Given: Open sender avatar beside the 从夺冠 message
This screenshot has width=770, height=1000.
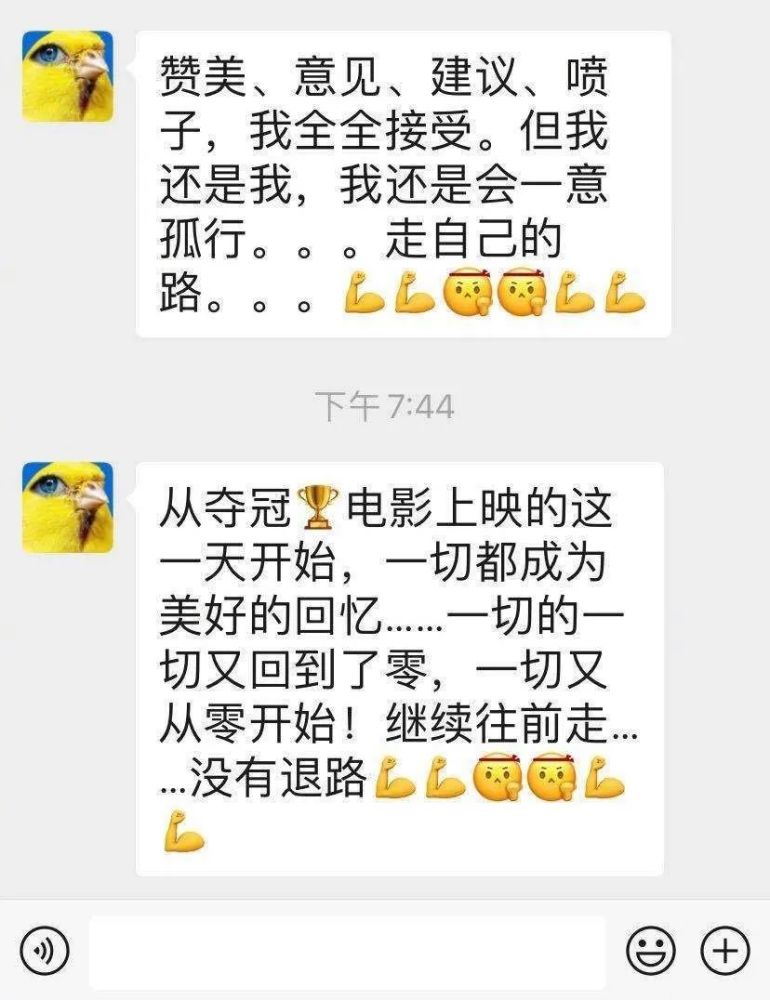Looking at the screenshot, I should [68, 508].
